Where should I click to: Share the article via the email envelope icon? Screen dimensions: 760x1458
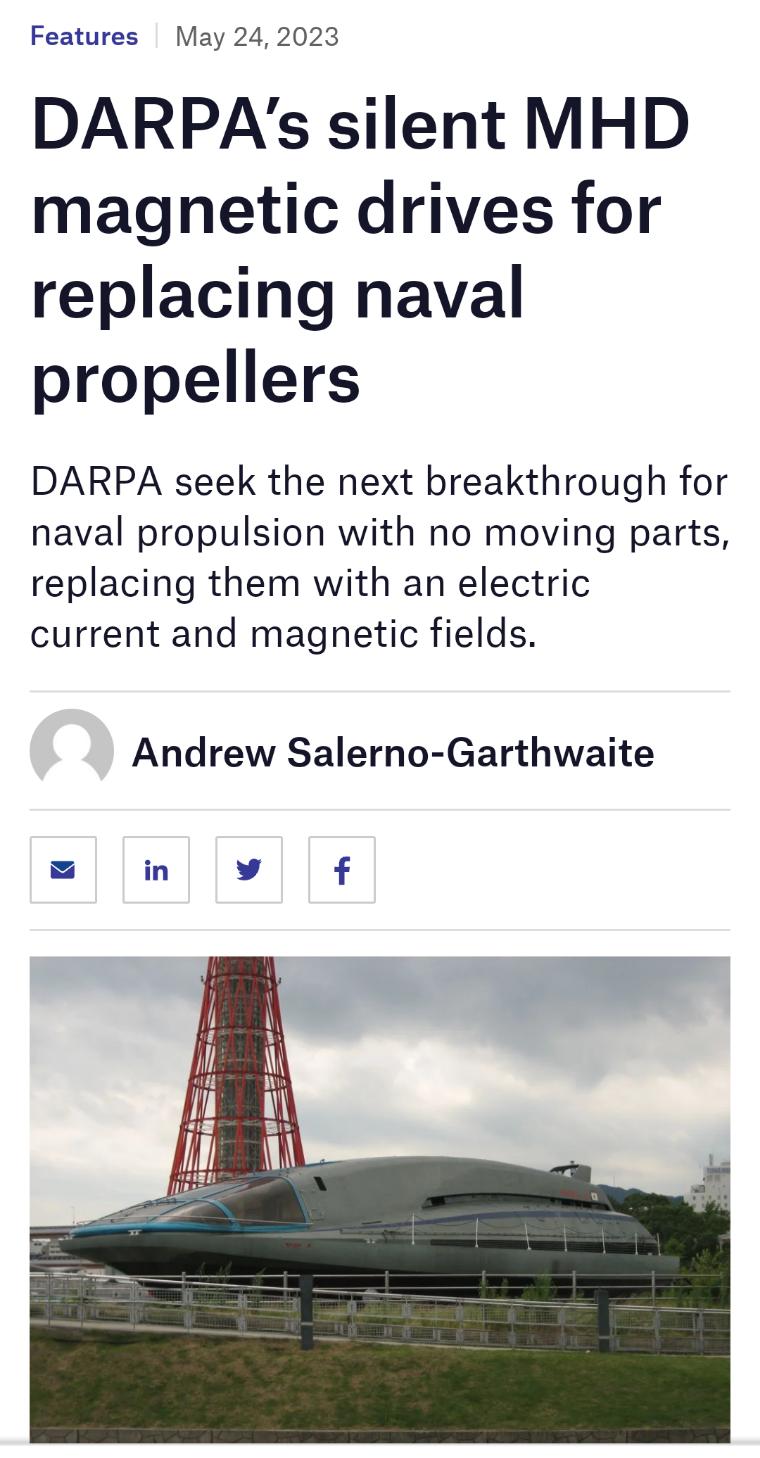[x=63, y=870]
